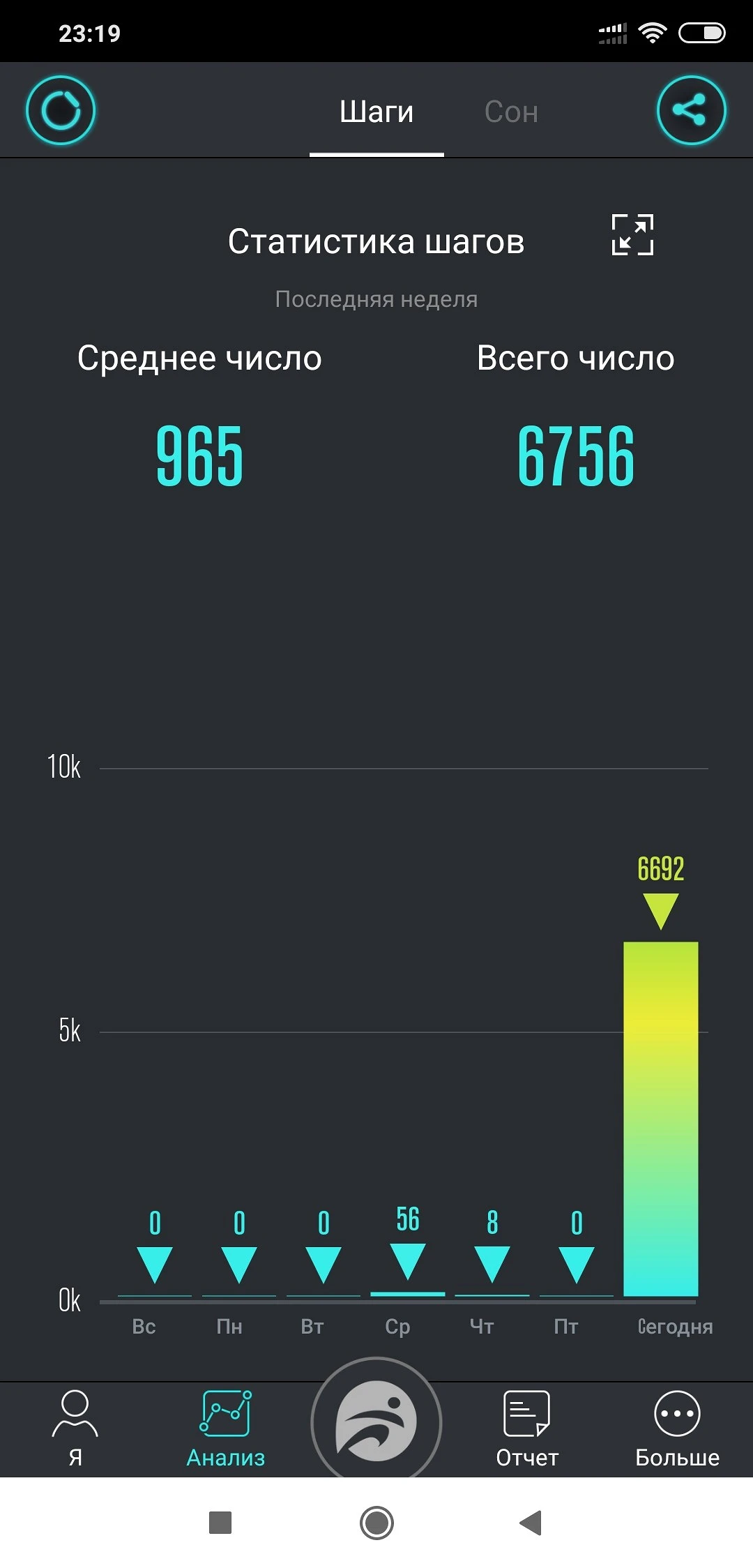The width and height of the screenshot is (753, 1568).
Task: Tap the circular sync icon
Action: pyautogui.click(x=61, y=110)
